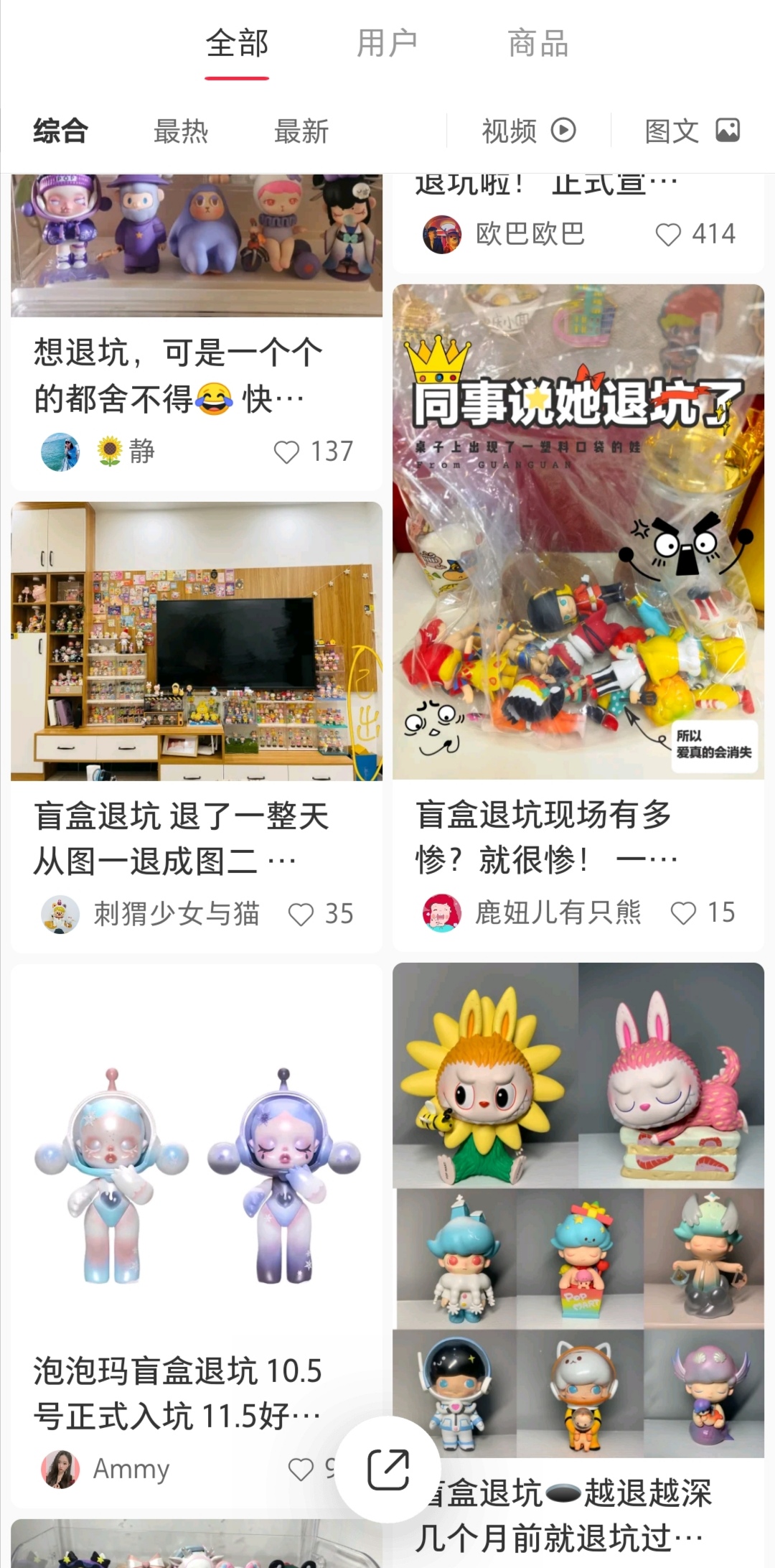Open 刺猬少女与猫's profile avatar
The width and height of the screenshot is (775, 1568).
61,913
